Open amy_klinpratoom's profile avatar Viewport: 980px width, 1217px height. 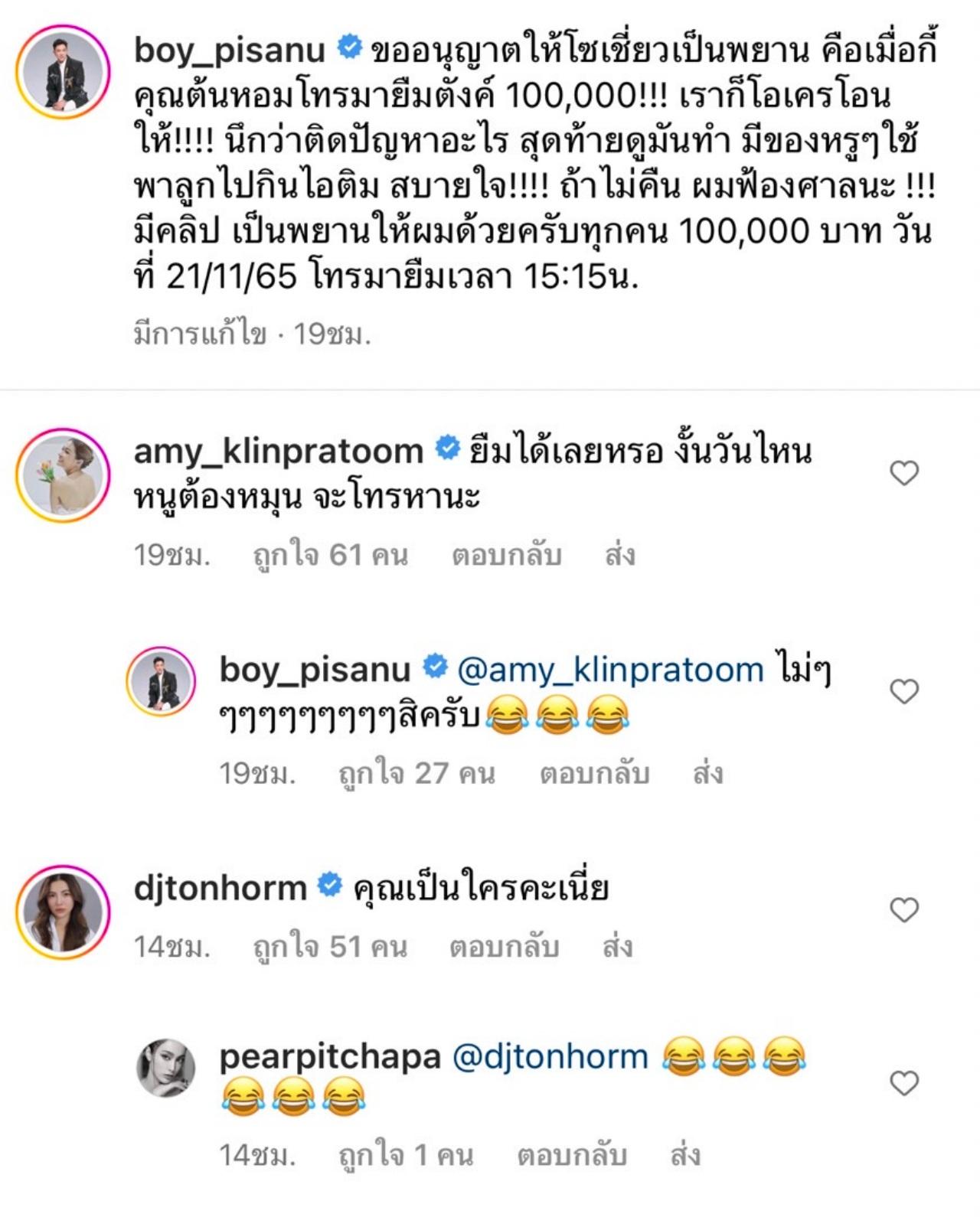pos(64,475)
